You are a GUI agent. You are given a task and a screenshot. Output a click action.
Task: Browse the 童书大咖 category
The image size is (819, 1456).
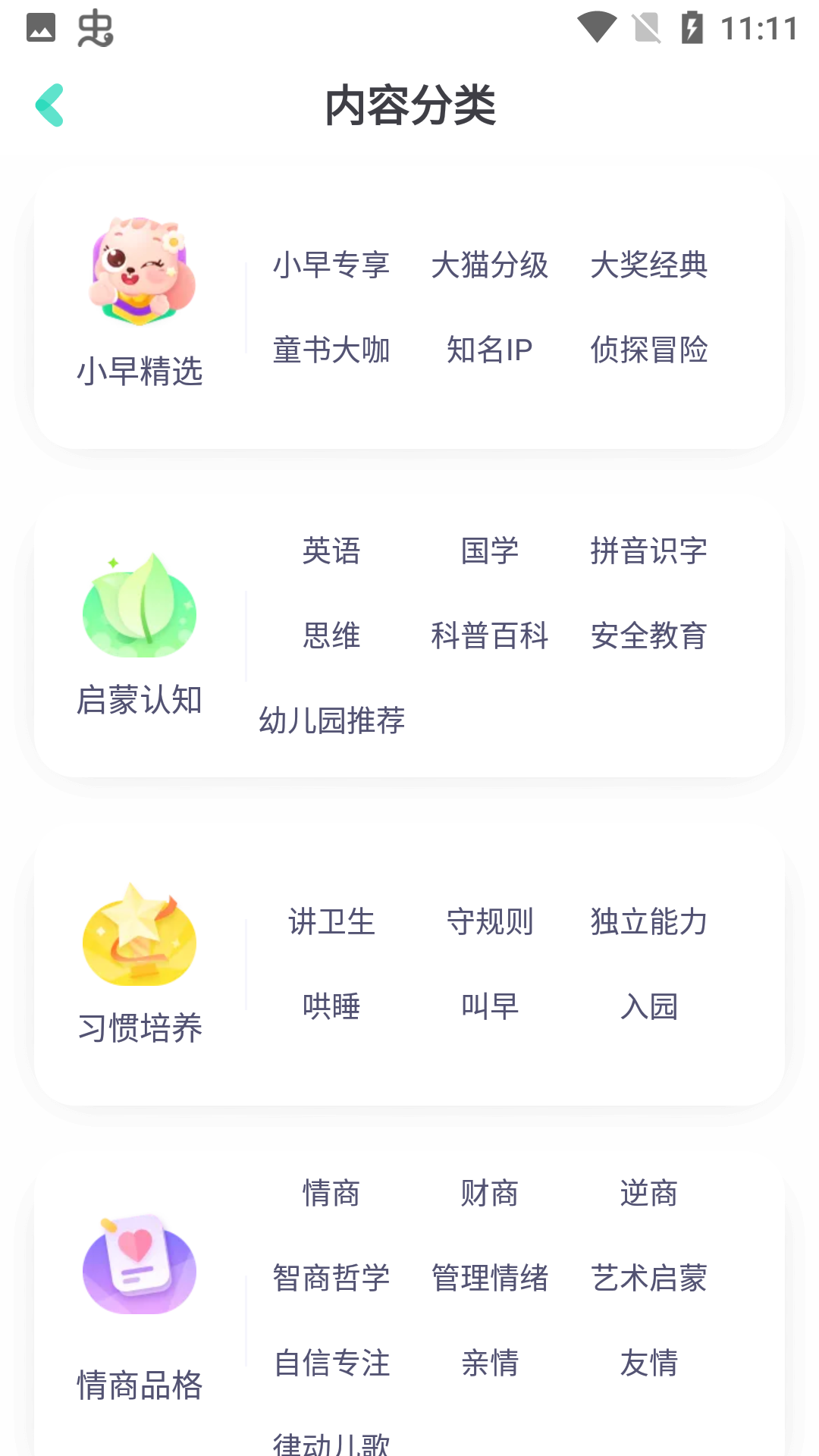click(331, 350)
